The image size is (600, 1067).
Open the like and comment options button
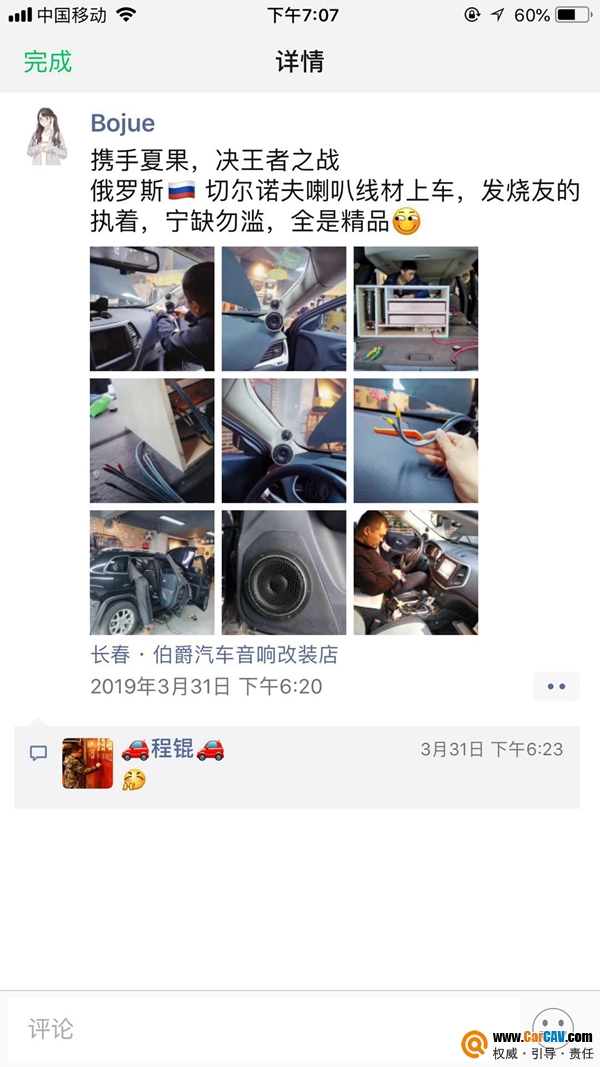point(556,687)
